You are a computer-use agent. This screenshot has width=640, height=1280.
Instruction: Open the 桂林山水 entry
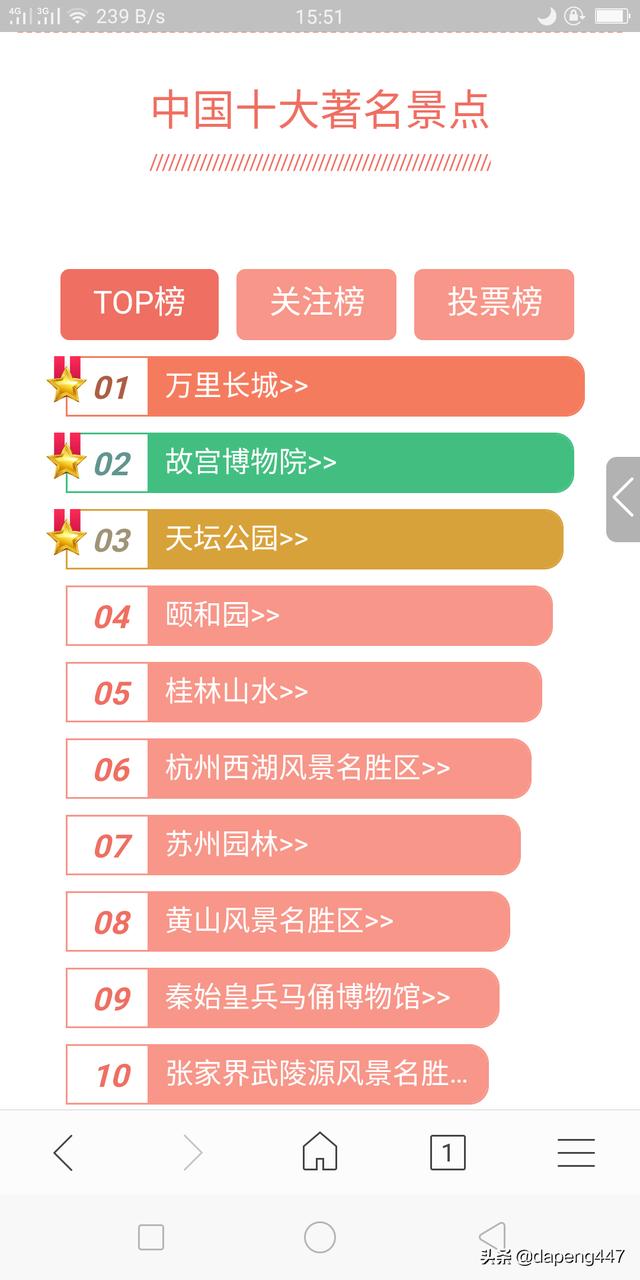coord(330,692)
